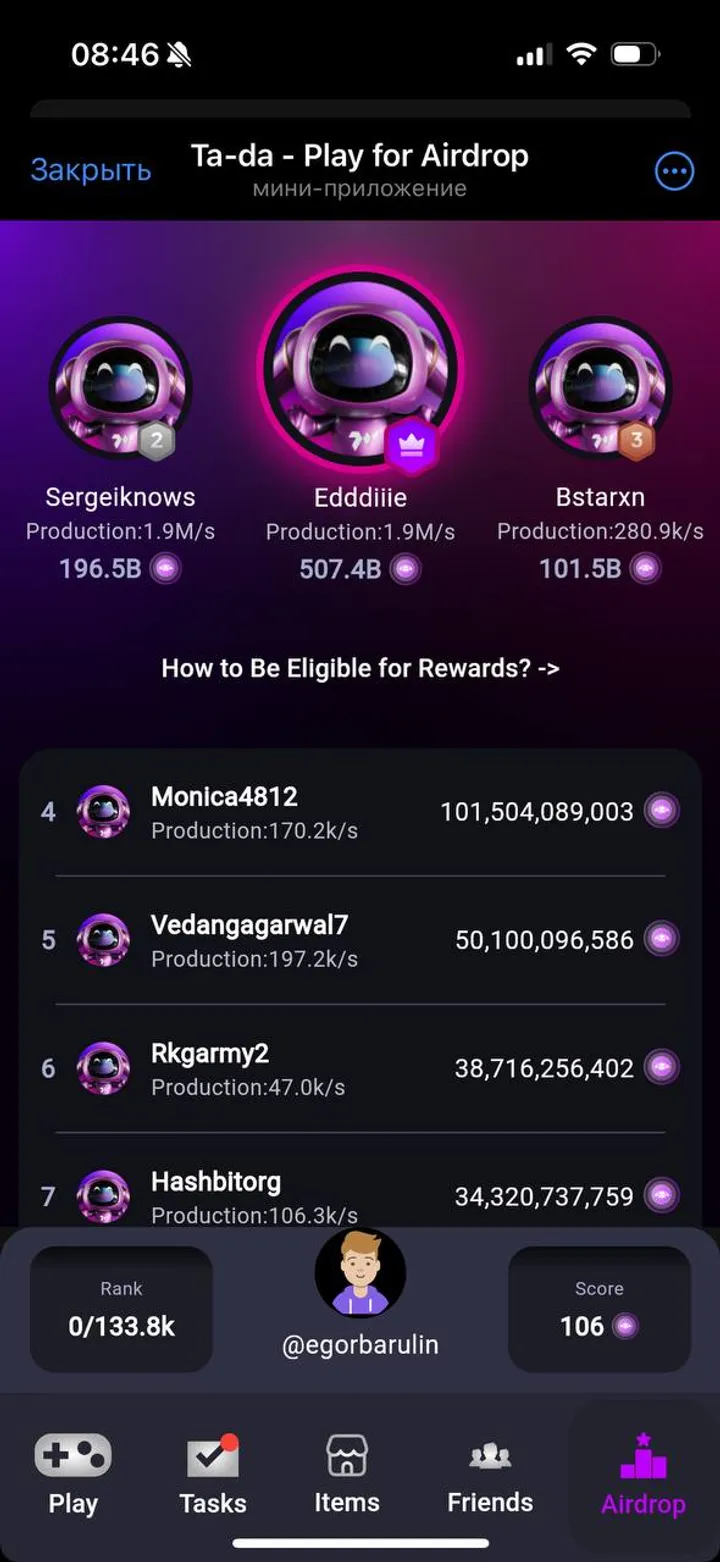This screenshot has height=1562, width=720.
Task: Open your @egorbarulin profile avatar
Action: coord(360,1271)
